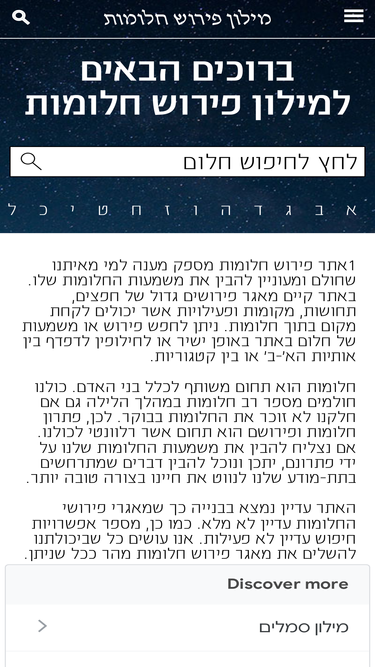The image size is (375, 667).
Task: Open the מילון סמלים row
Action: click(188, 627)
